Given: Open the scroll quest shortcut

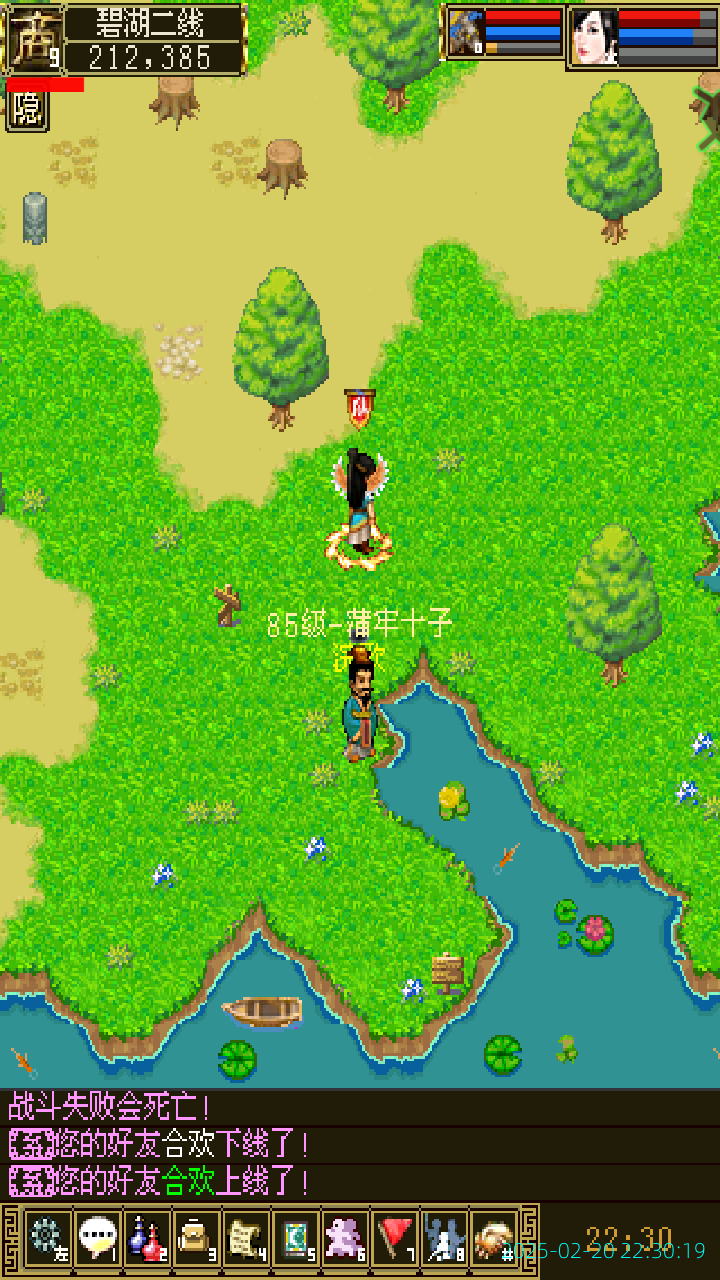Looking at the screenshot, I should [246, 1238].
